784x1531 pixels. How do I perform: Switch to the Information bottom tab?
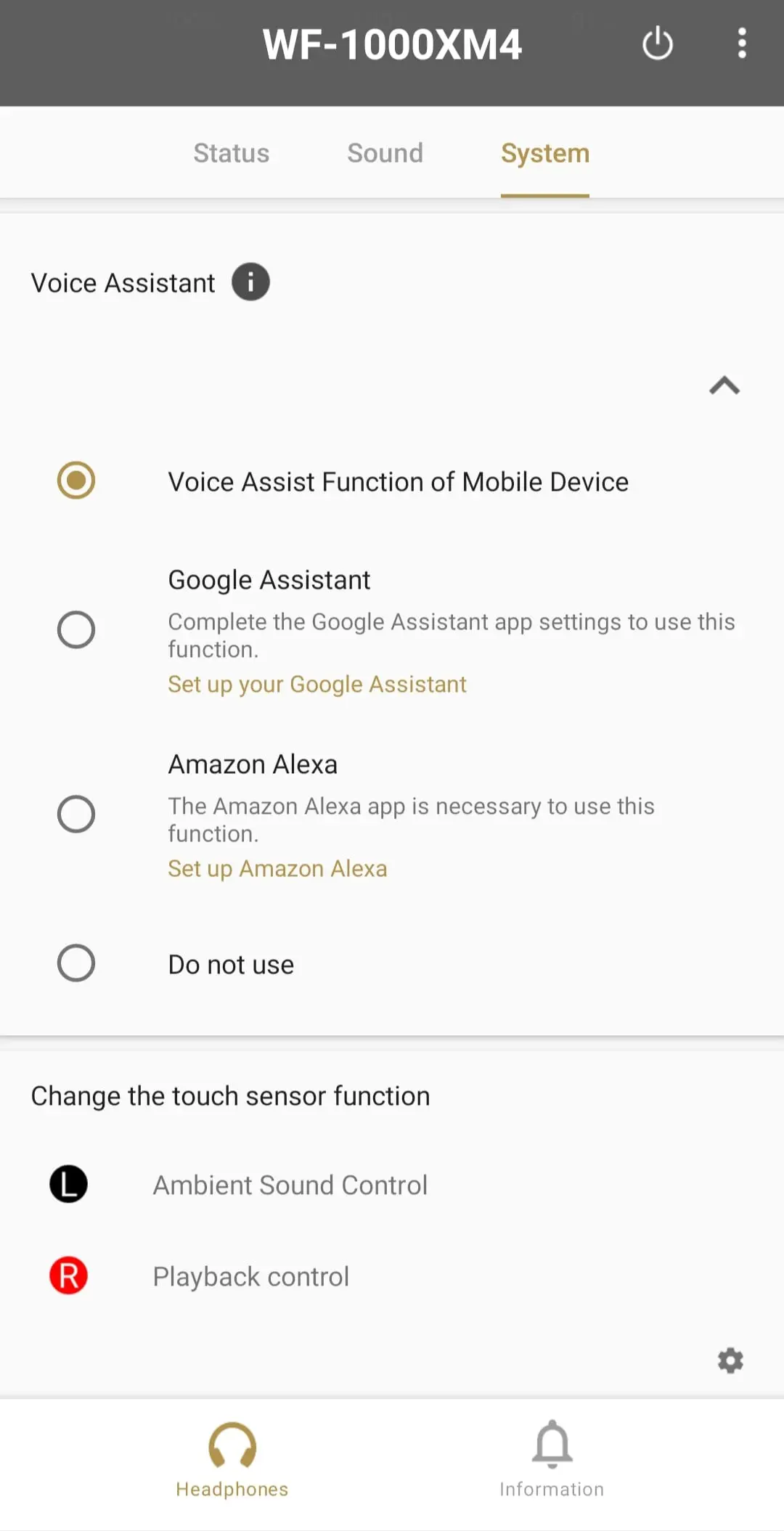(552, 1461)
